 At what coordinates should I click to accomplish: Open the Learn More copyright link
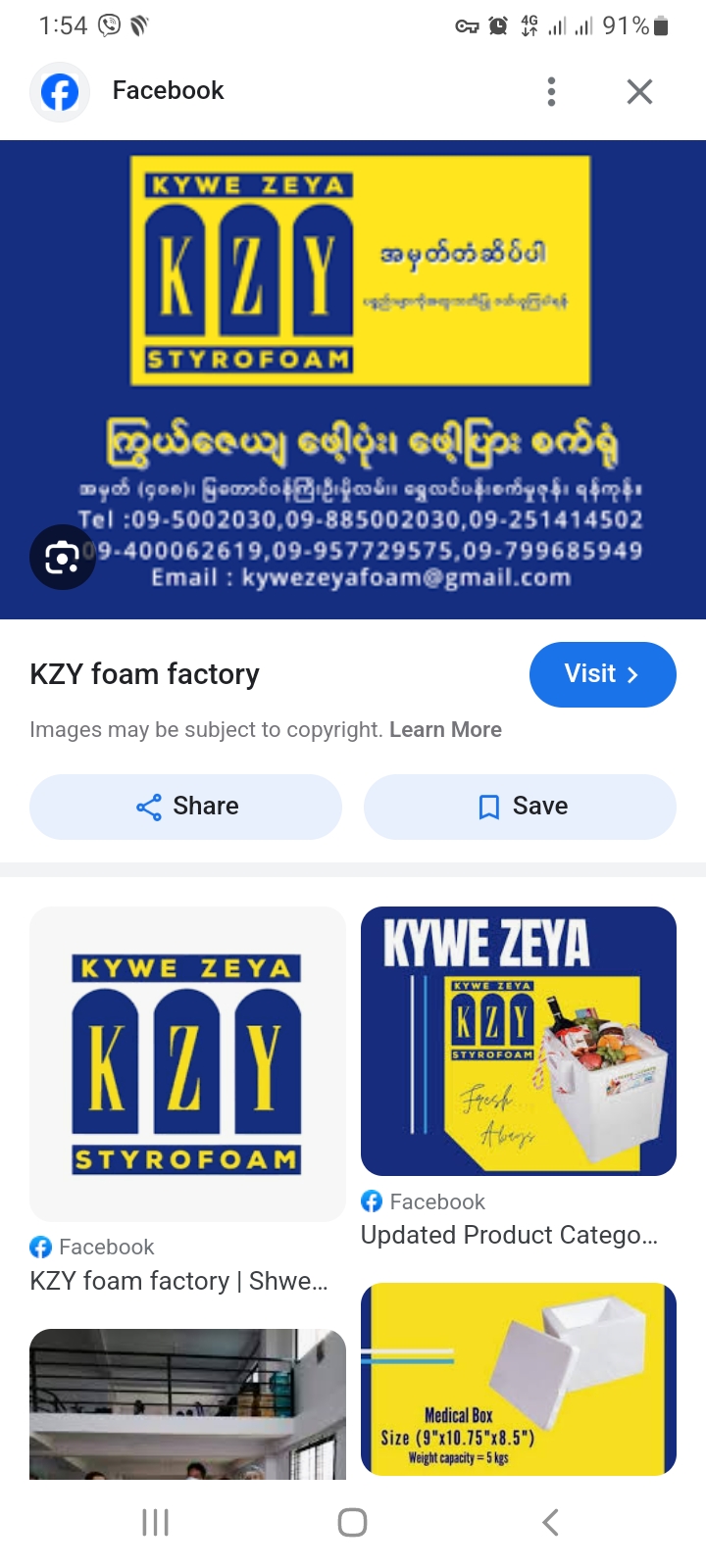tap(445, 730)
